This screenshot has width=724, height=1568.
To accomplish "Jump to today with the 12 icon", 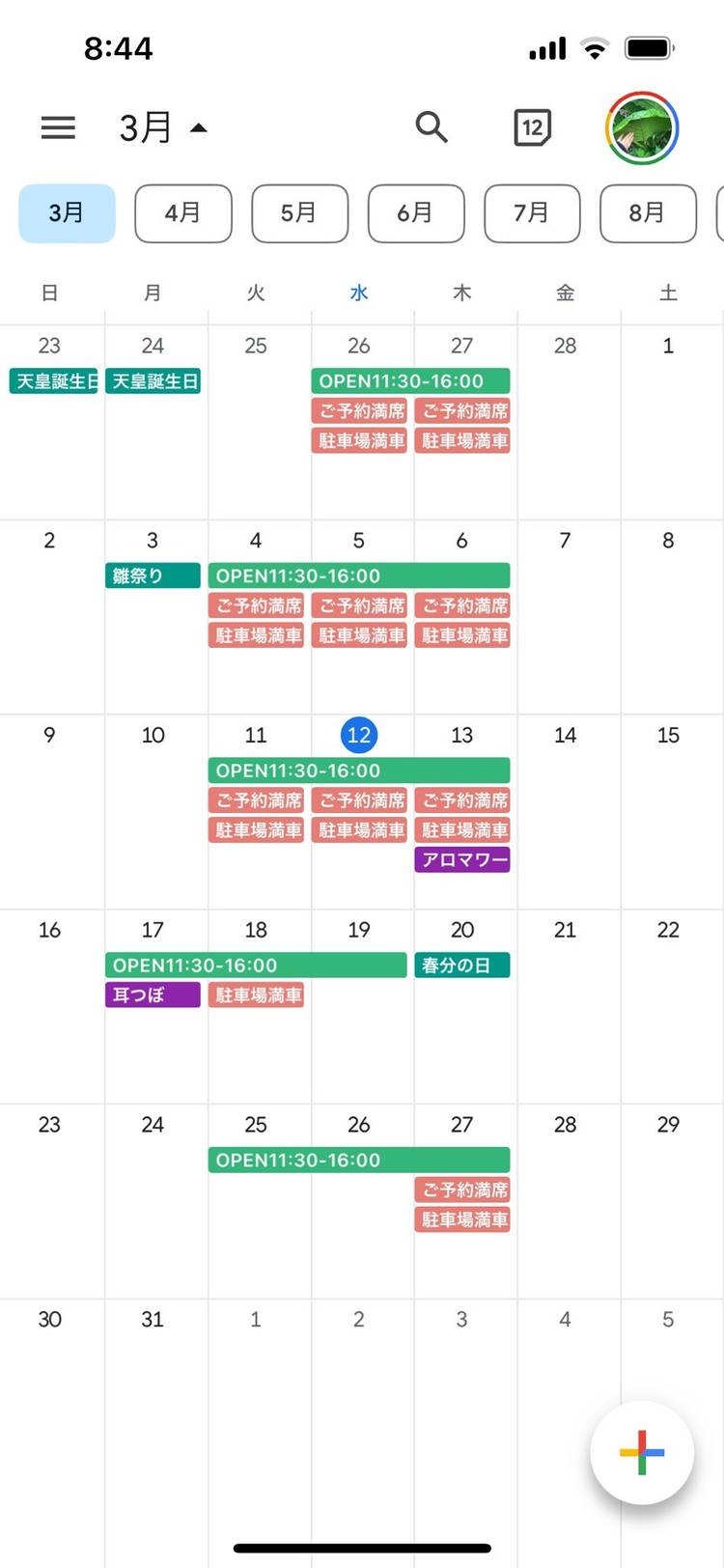I will pyautogui.click(x=532, y=127).
